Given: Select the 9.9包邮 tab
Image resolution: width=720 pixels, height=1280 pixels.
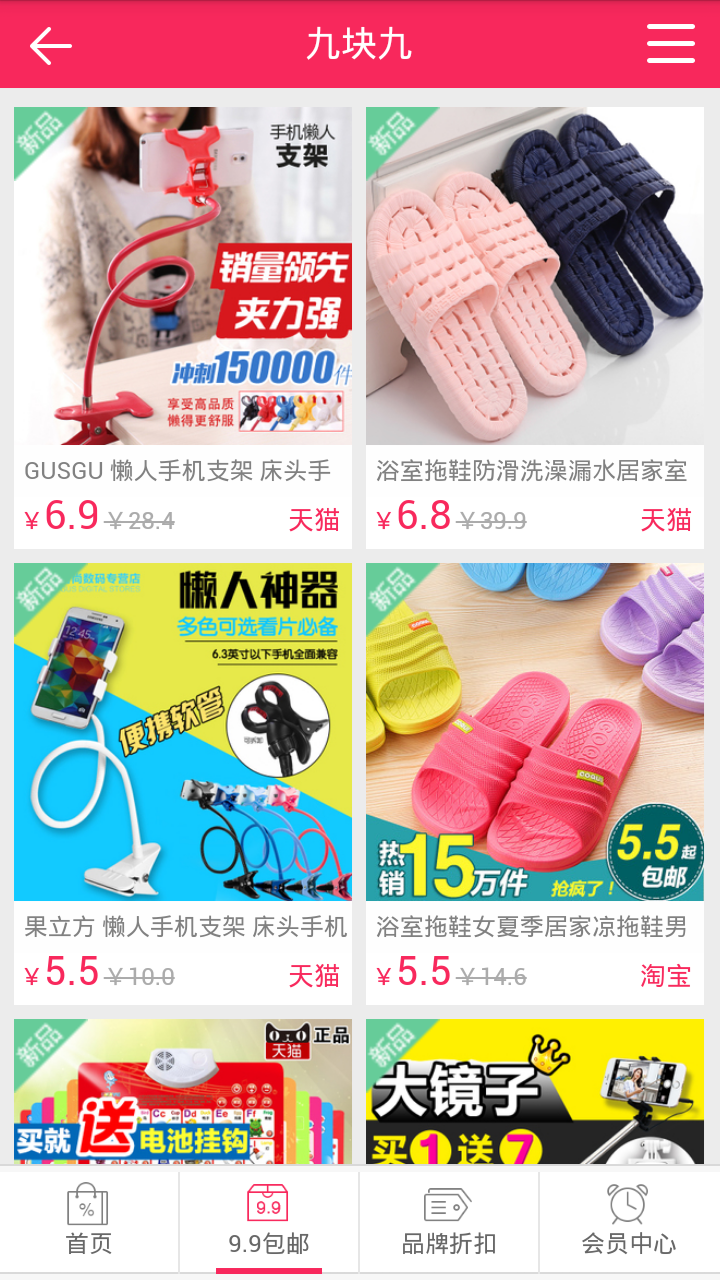Looking at the screenshot, I should coord(269,1222).
